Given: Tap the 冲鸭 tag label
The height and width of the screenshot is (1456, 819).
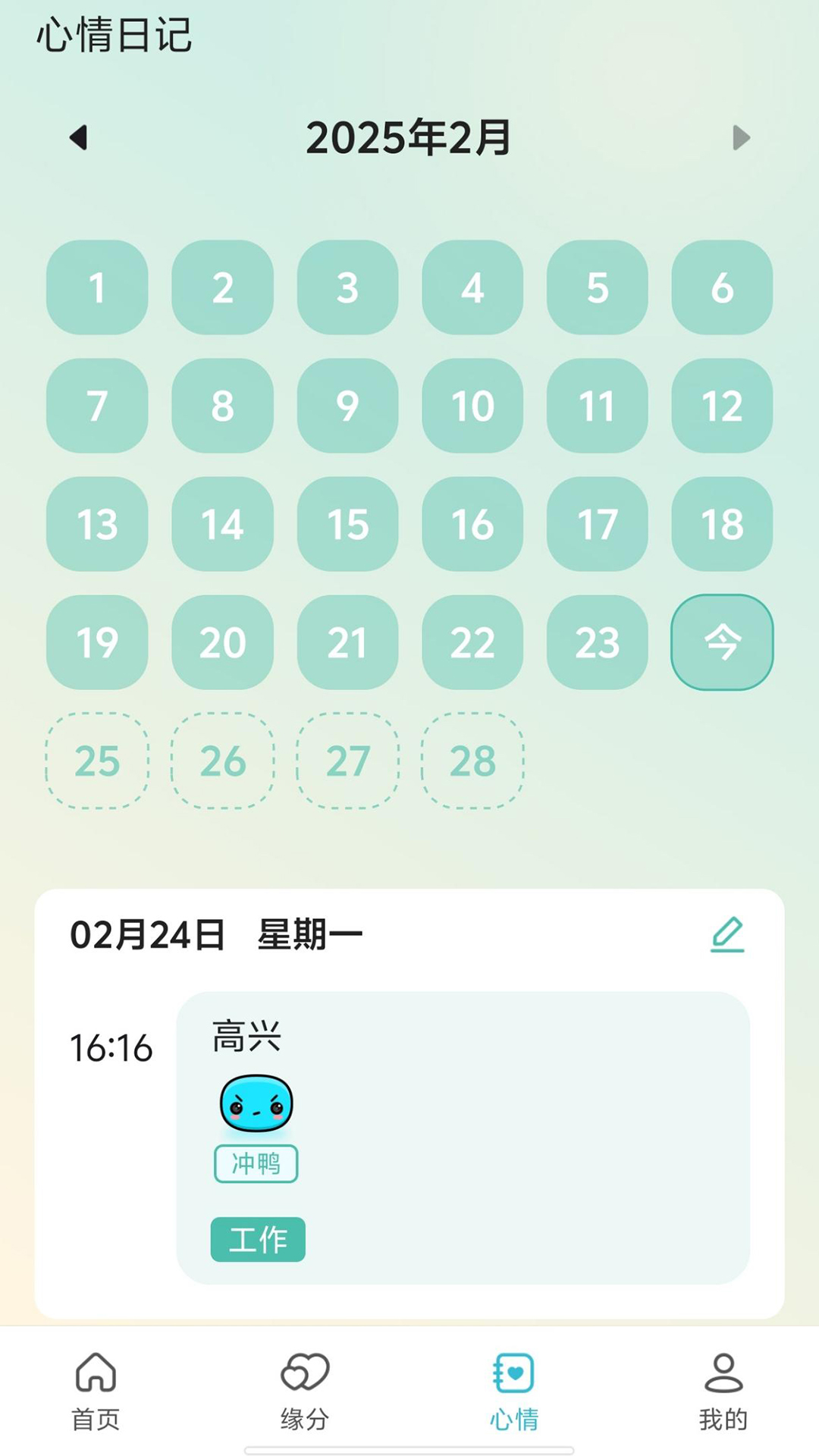Looking at the screenshot, I should [256, 1164].
